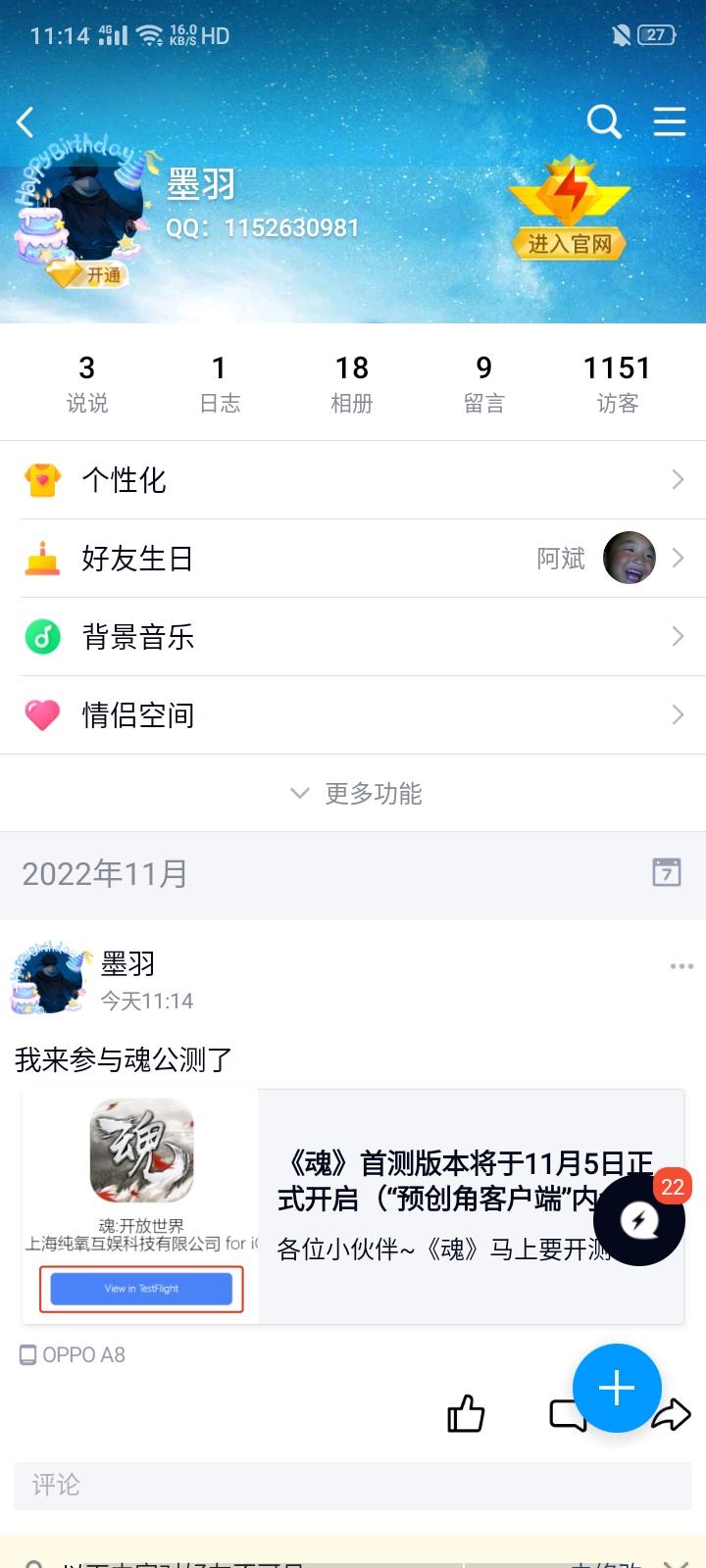Tap the 背景音乐 music note icon
The width and height of the screenshot is (706, 1568).
click(x=41, y=637)
